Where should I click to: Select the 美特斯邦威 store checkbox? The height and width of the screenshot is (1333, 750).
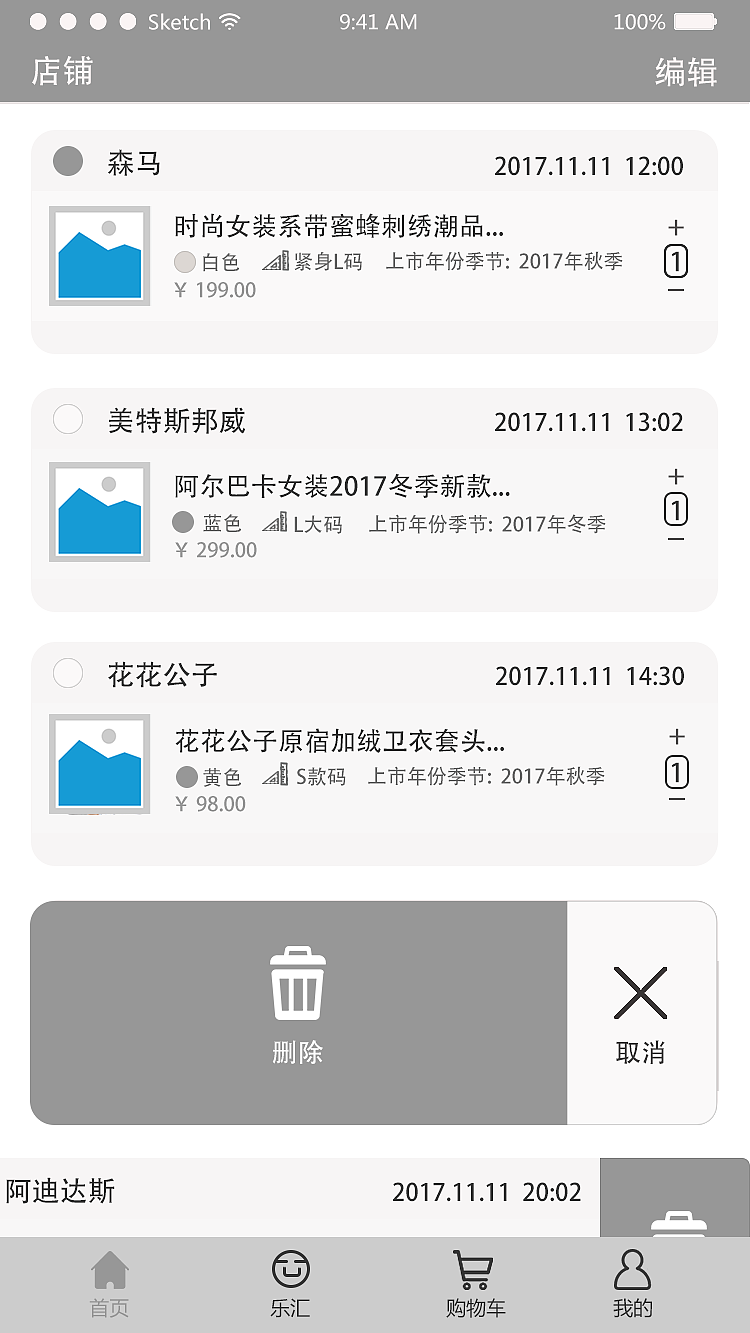tap(67, 419)
